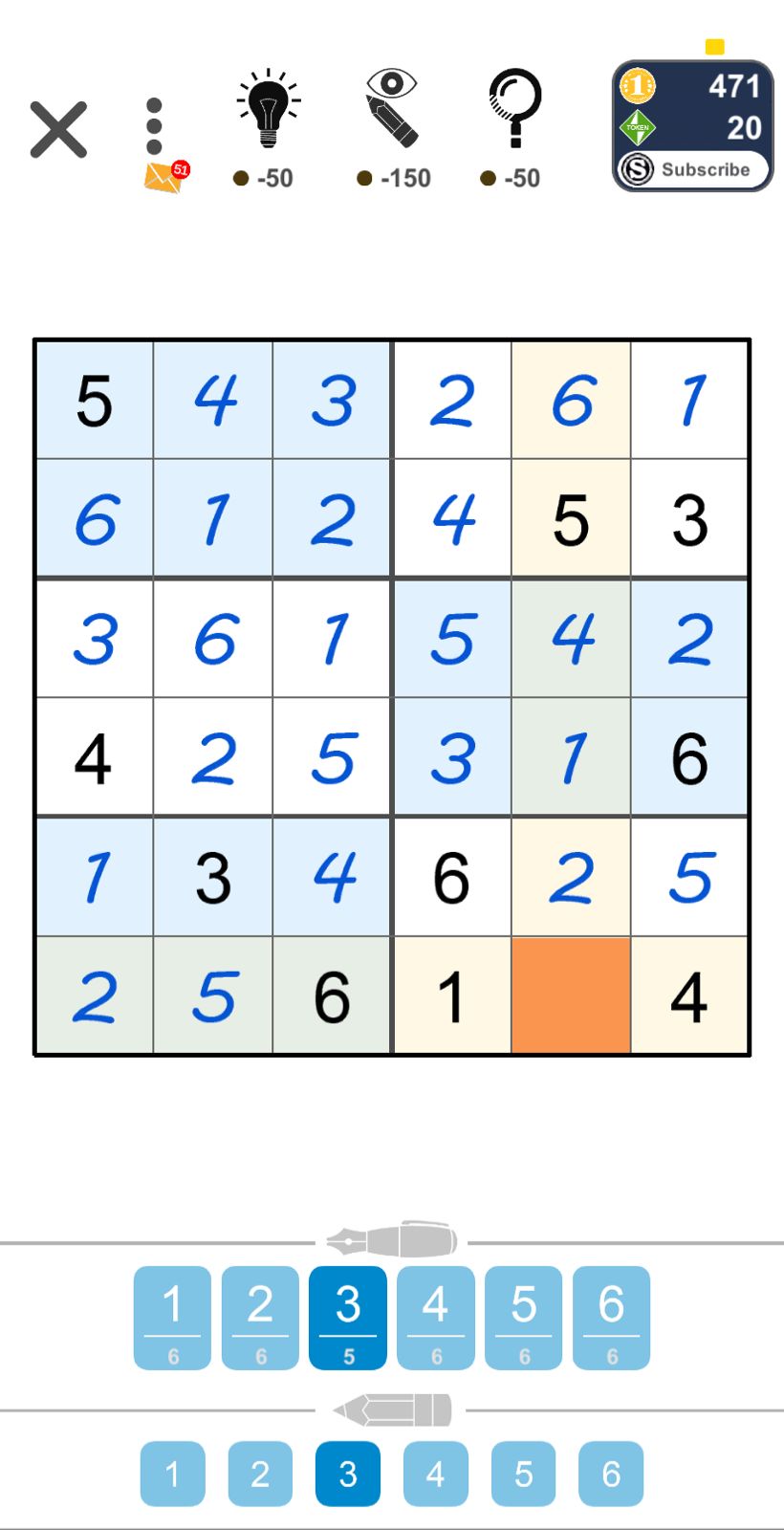Add pencil note 6
Screen dimensions: 784x1530
click(x=611, y=1474)
